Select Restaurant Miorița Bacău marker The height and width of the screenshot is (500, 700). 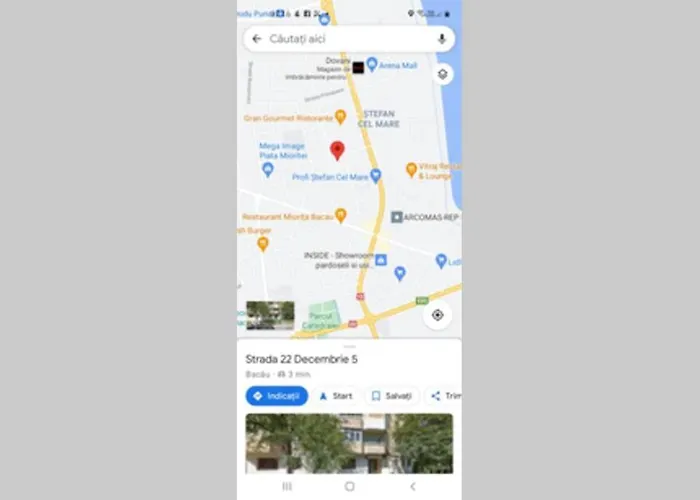pos(340,213)
